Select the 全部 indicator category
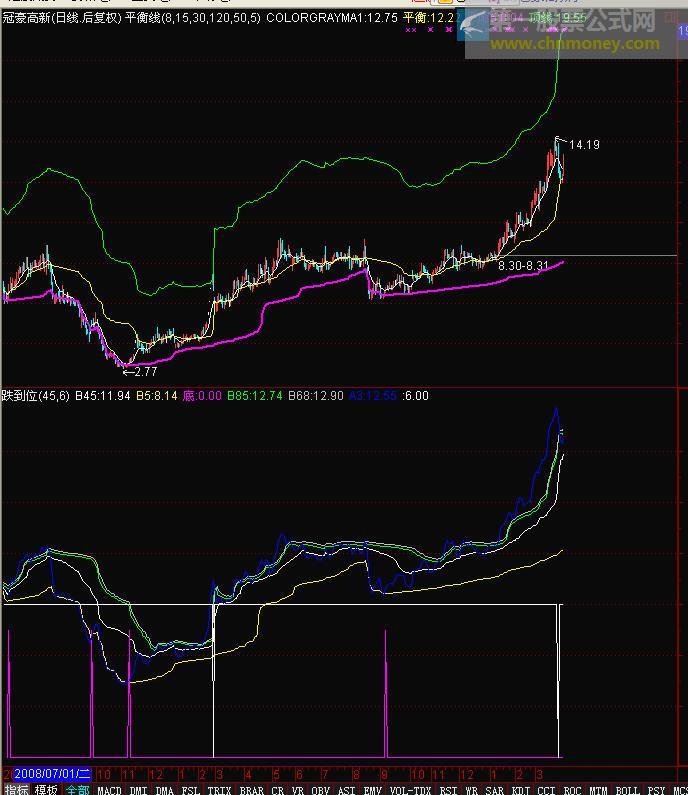The height and width of the screenshot is (795, 688). [77, 789]
